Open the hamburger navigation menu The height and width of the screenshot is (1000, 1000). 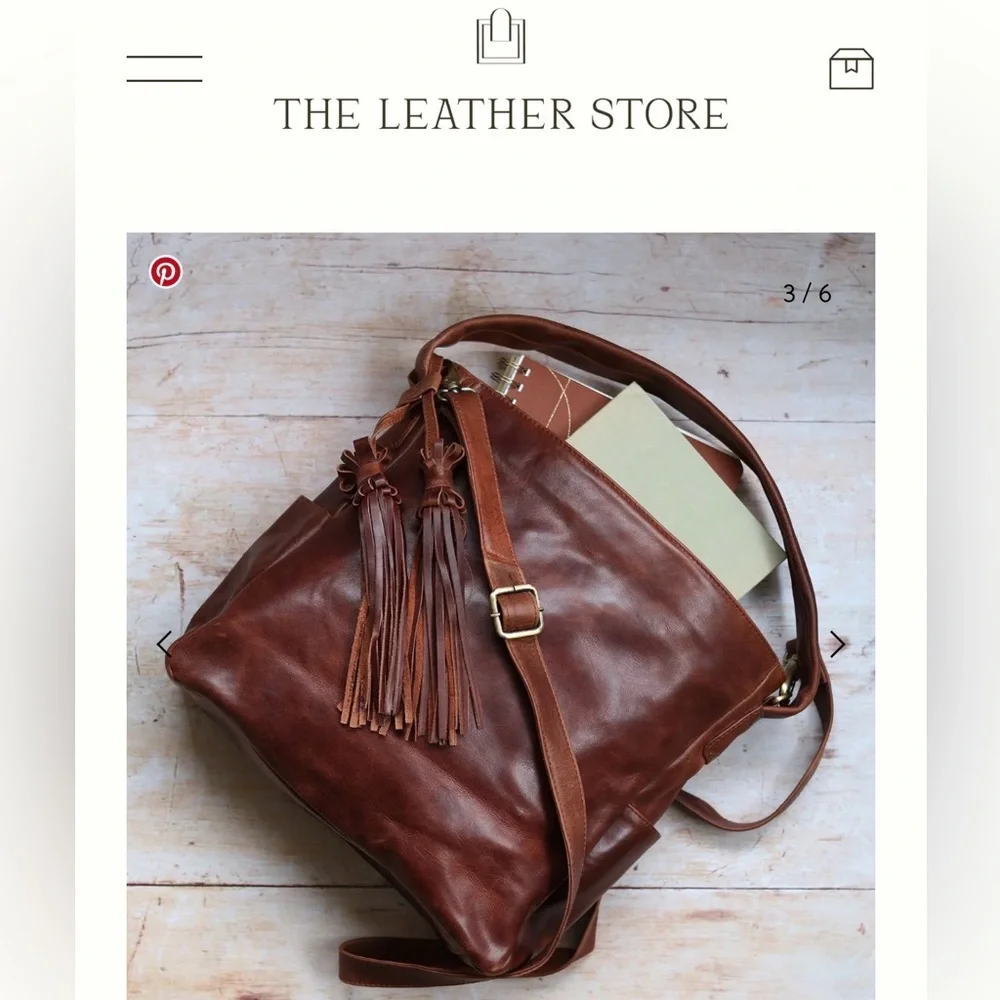click(164, 70)
